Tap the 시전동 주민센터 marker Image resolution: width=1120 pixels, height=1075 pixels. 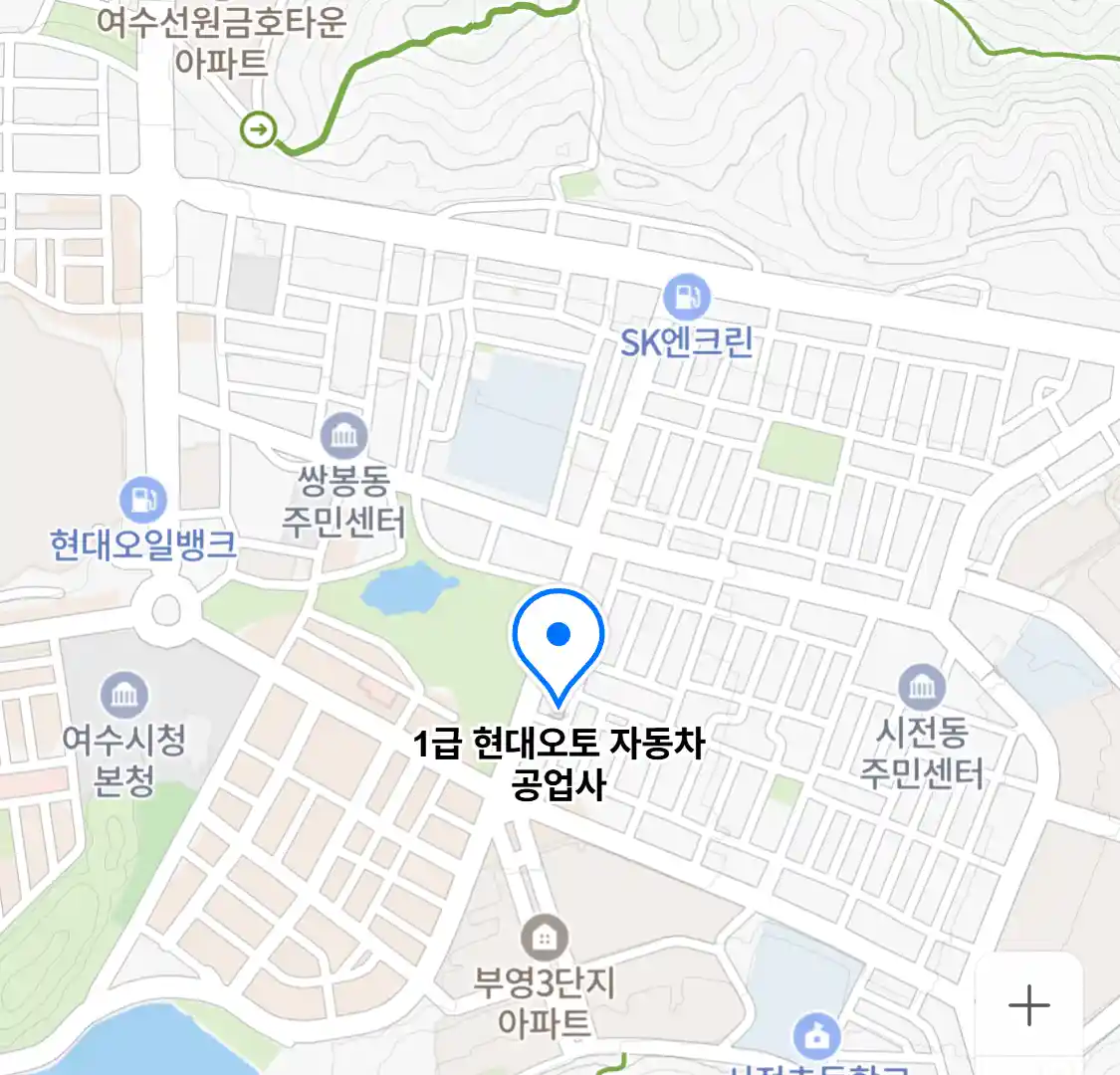pos(922,687)
